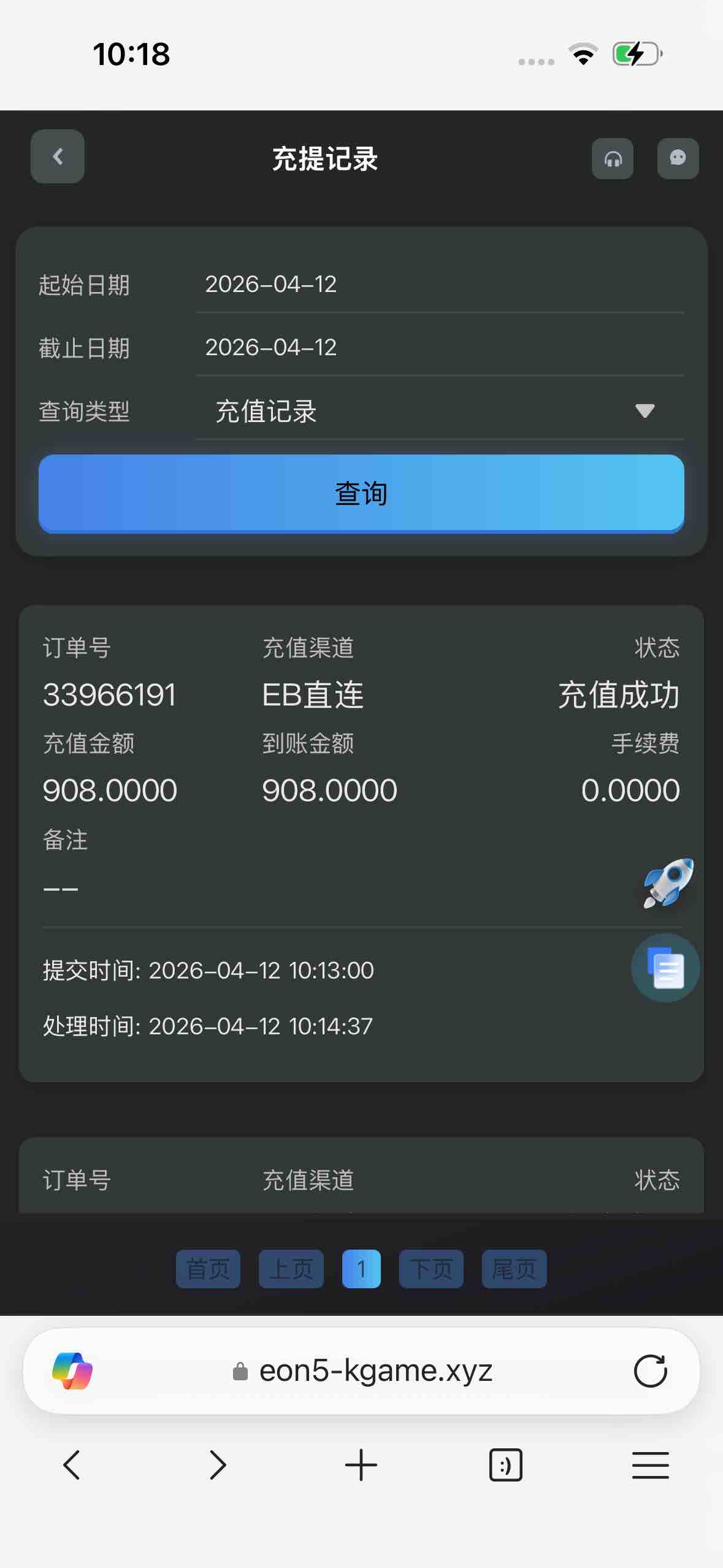
Task: Change the start date field
Action: tap(439, 285)
